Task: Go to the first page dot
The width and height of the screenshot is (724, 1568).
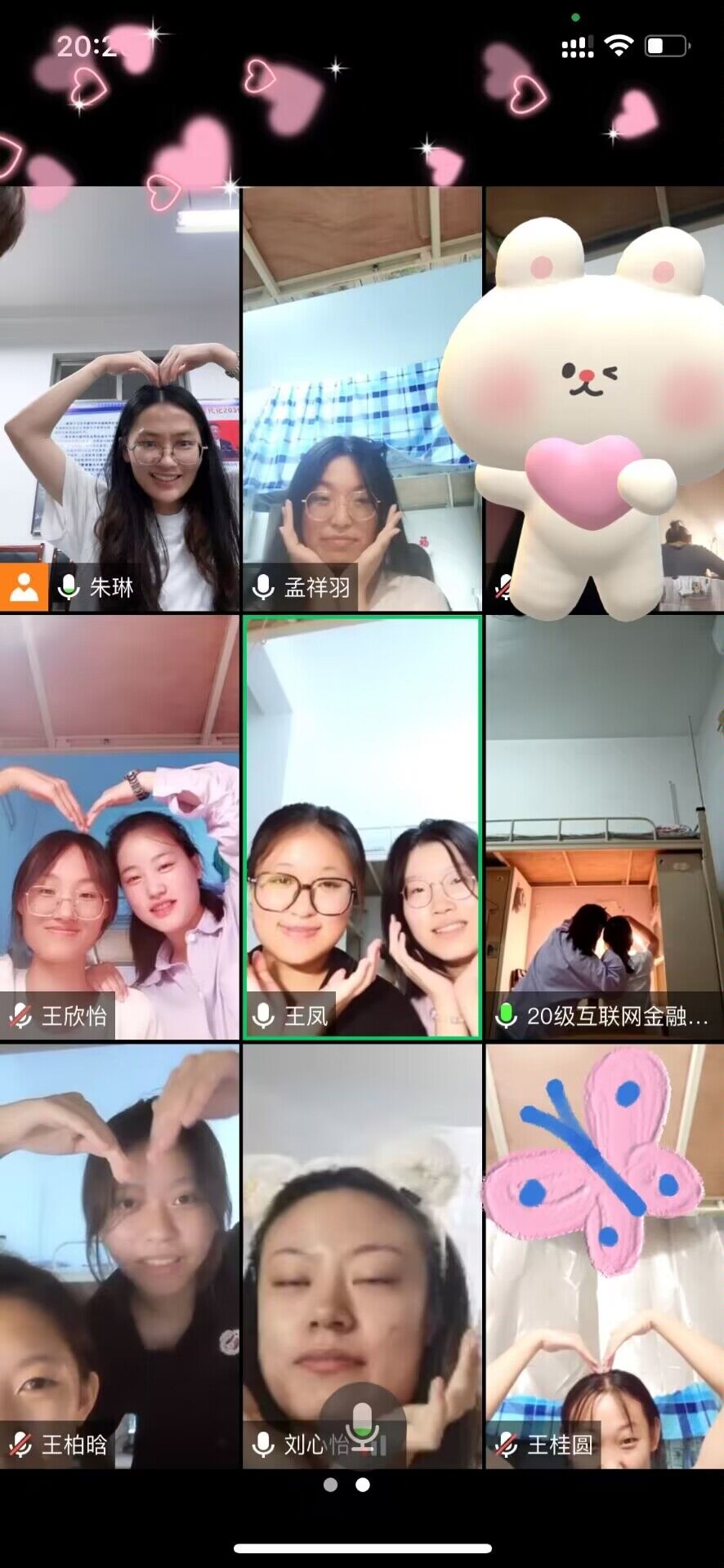Action: (330, 1485)
